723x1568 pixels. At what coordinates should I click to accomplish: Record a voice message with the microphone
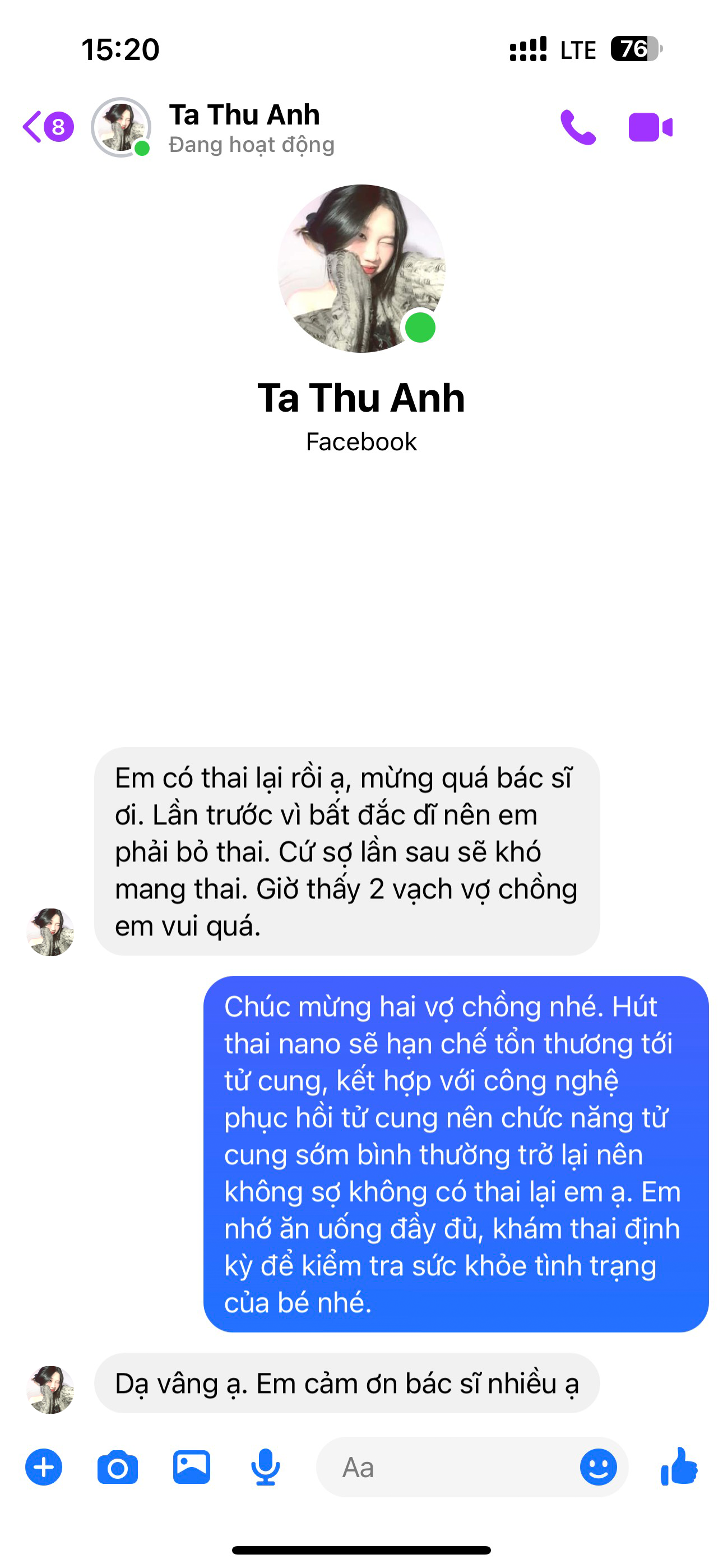point(266,1468)
